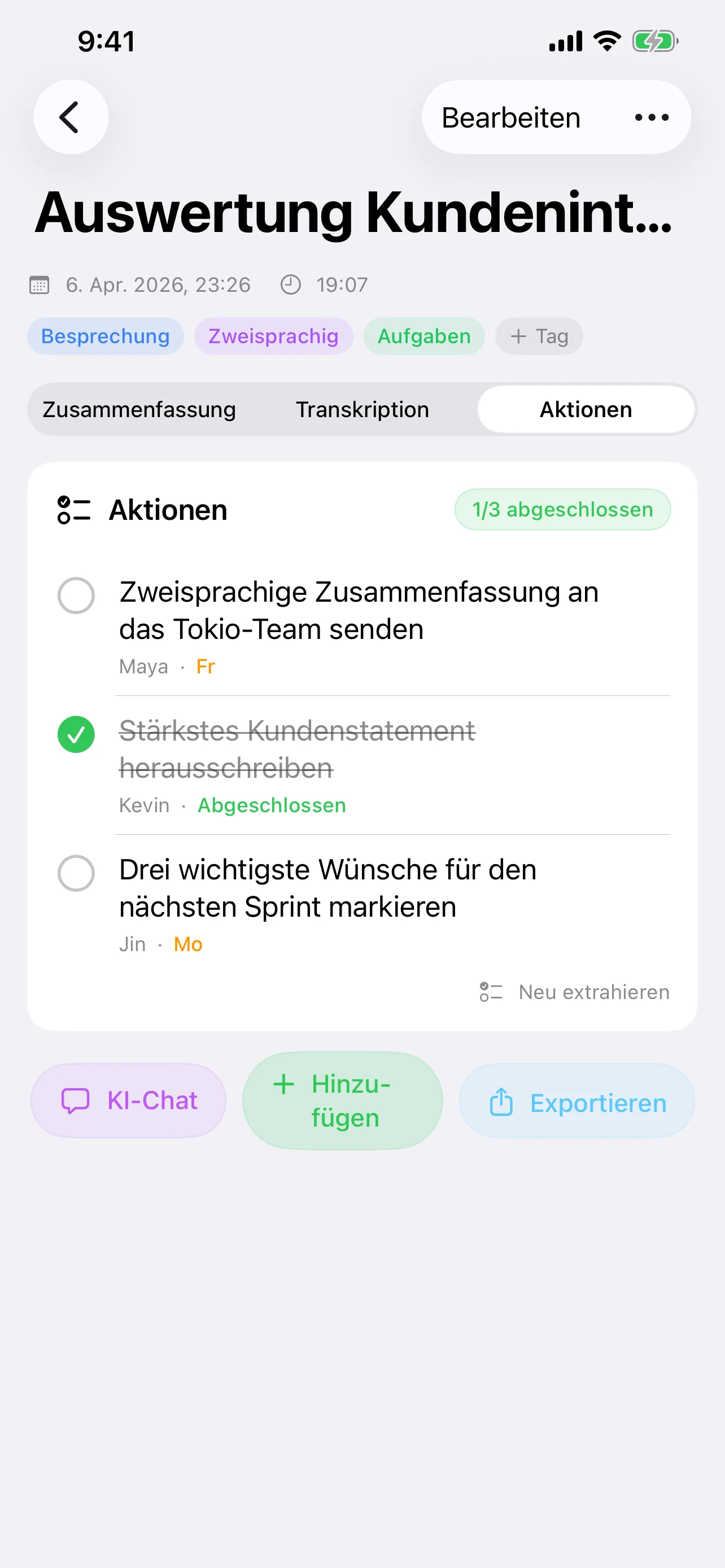Tap the share icon next to Exportieren
725x1568 pixels.
pyautogui.click(x=501, y=1102)
